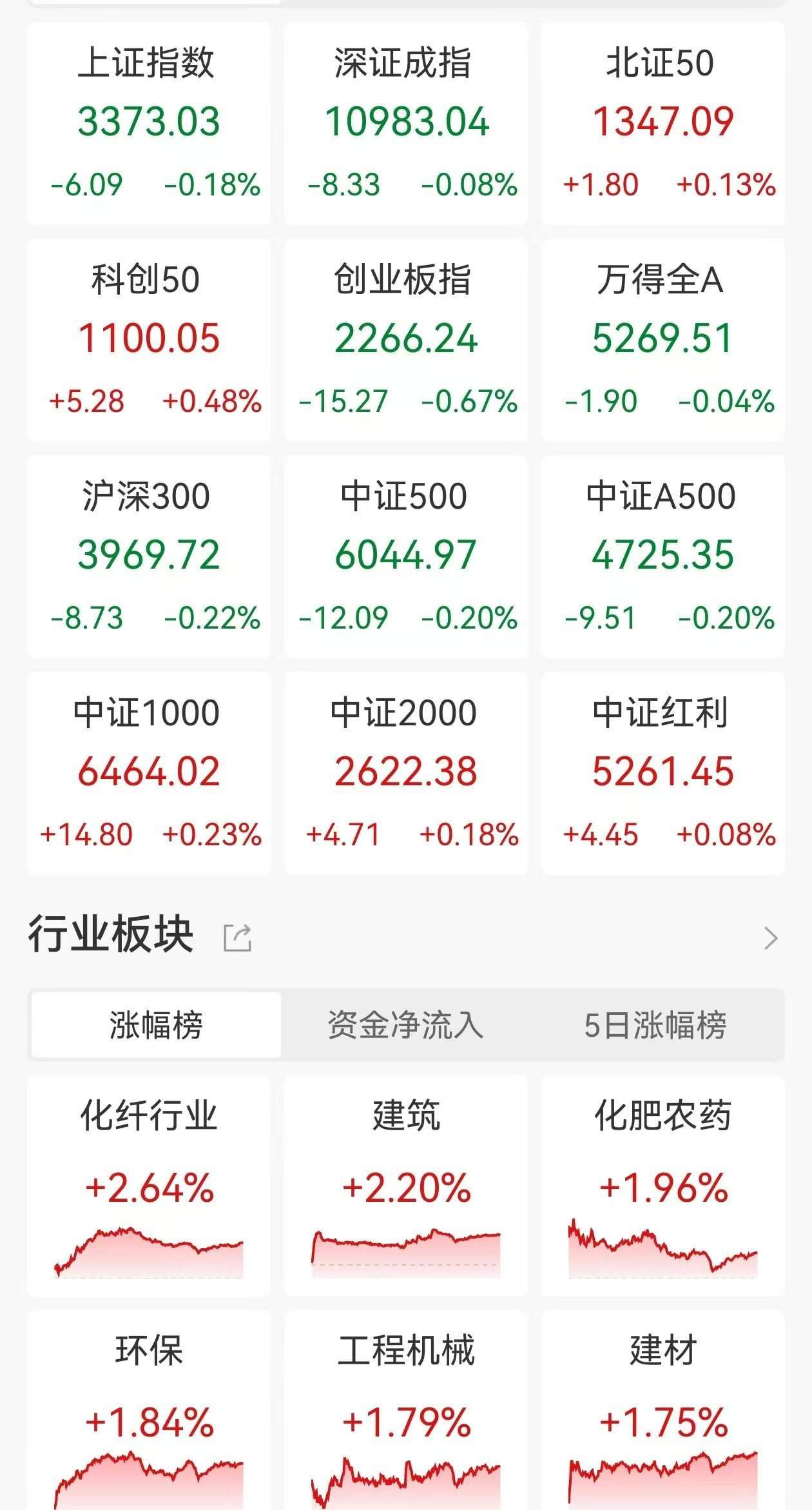Image resolution: width=812 pixels, height=1510 pixels.
Task: Open the 建筑 sector card
Action: 405,1185
